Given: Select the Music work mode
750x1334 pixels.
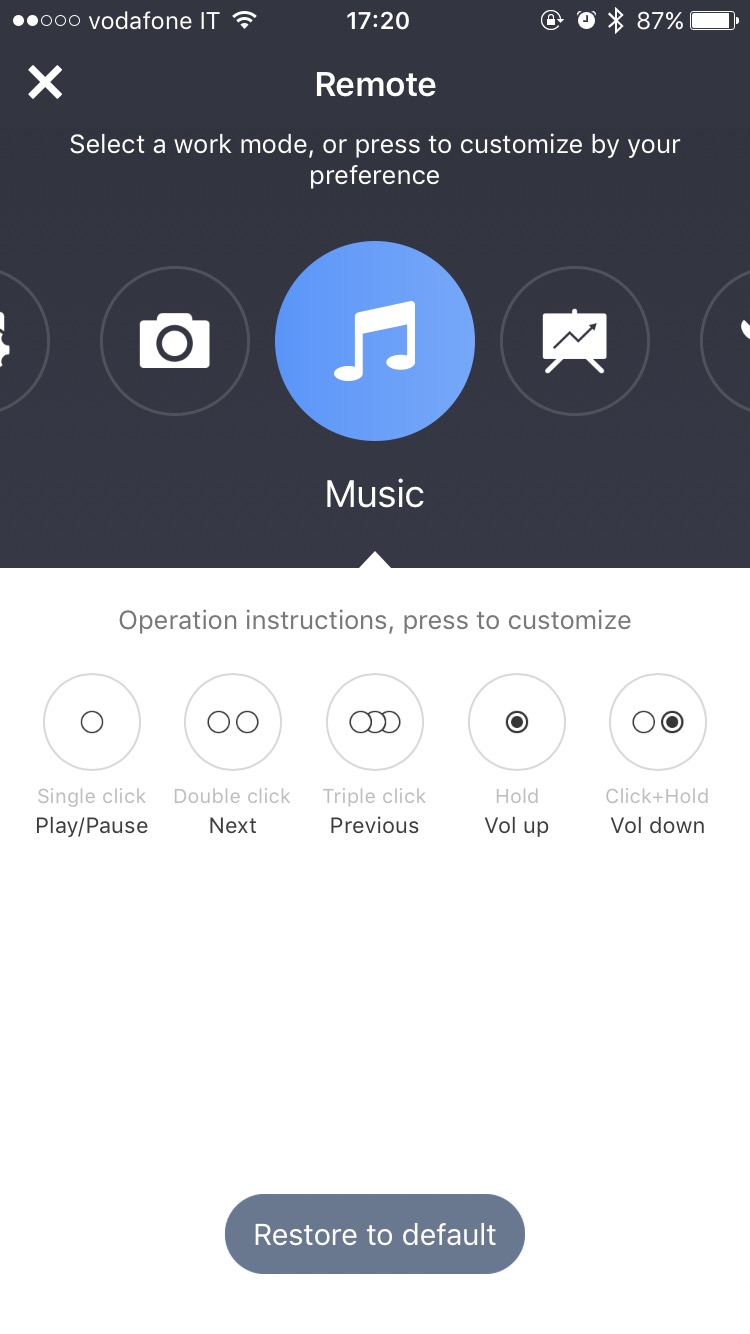Looking at the screenshot, I should click(375, 341).
